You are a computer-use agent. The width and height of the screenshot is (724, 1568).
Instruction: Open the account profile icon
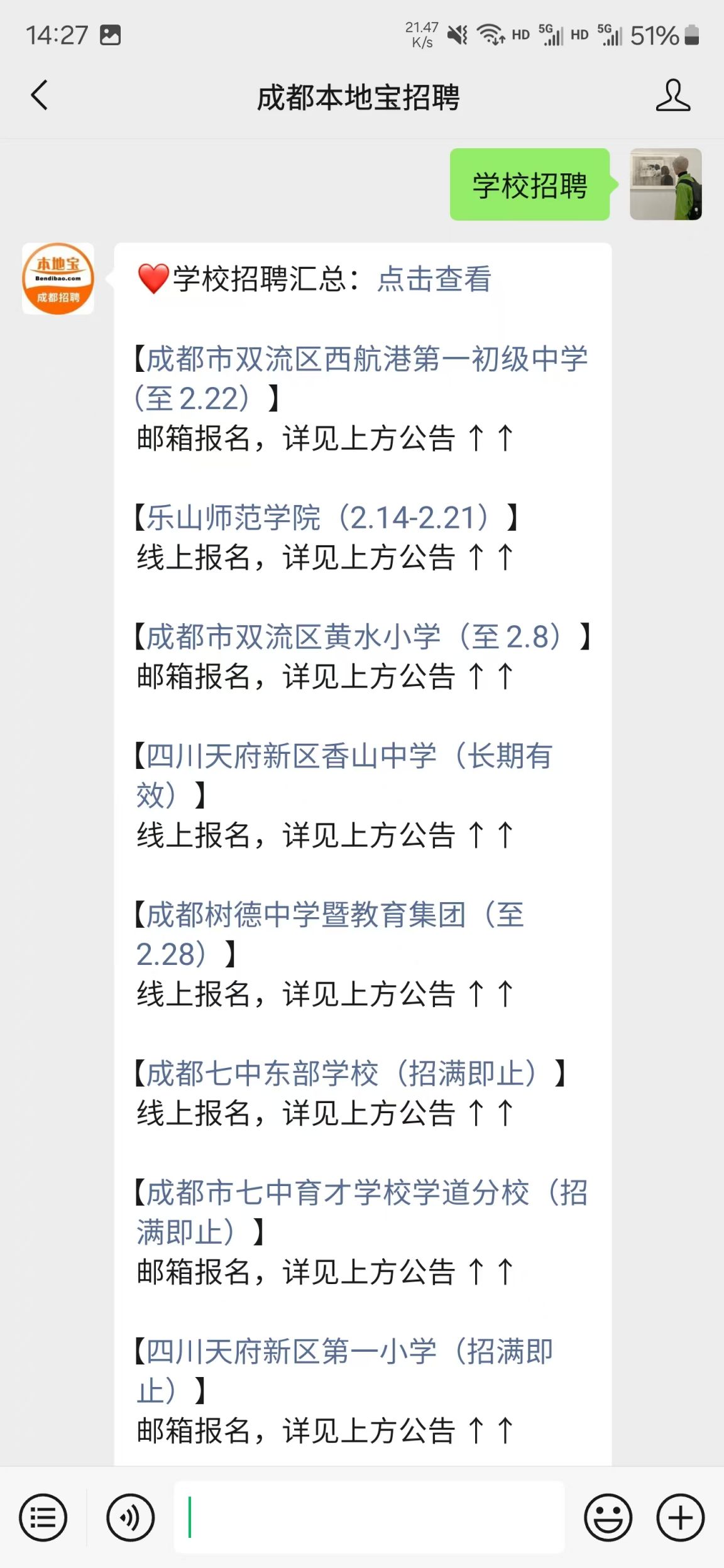pos(672,95)
